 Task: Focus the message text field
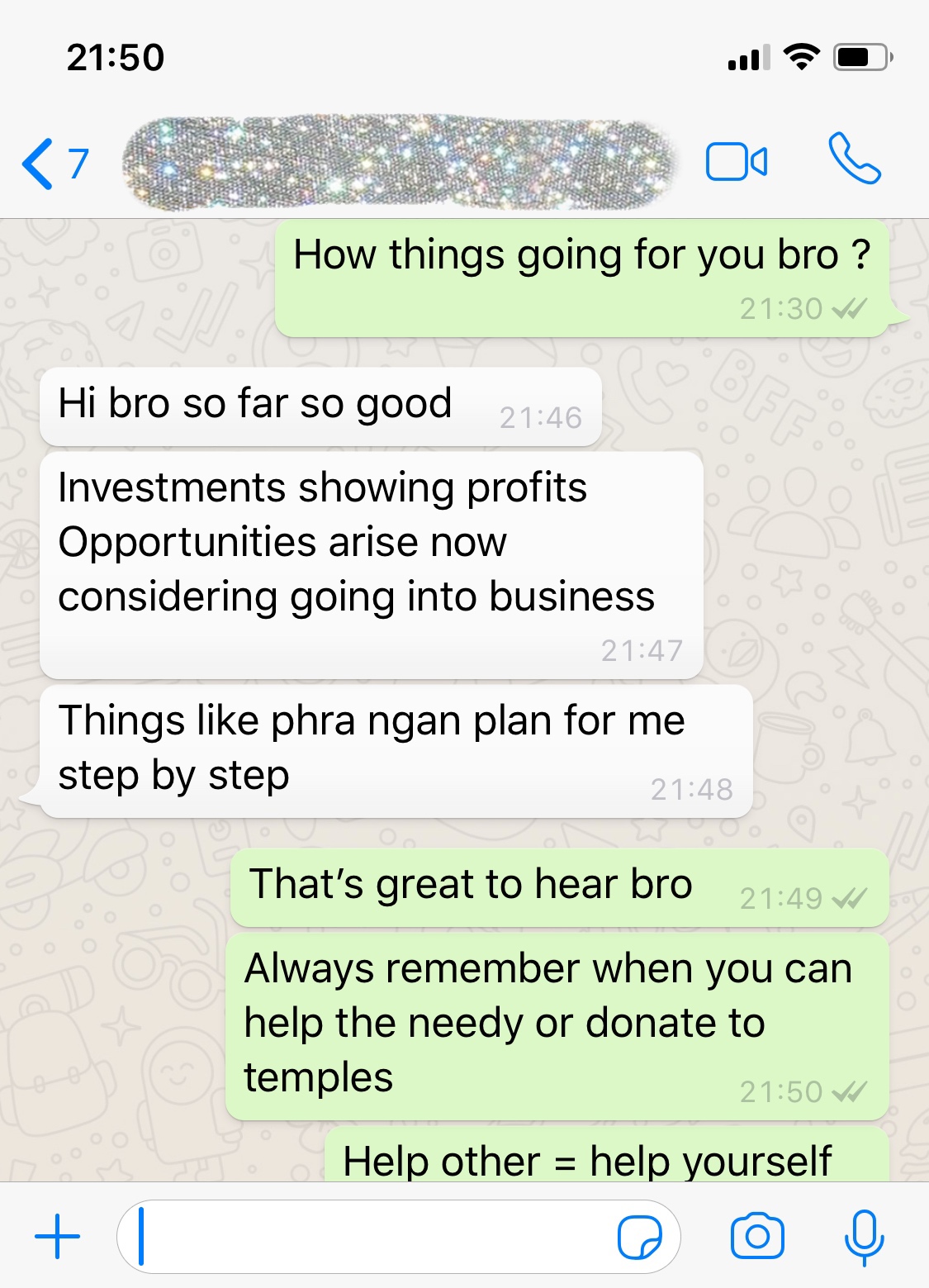(x=372, y=1237)
